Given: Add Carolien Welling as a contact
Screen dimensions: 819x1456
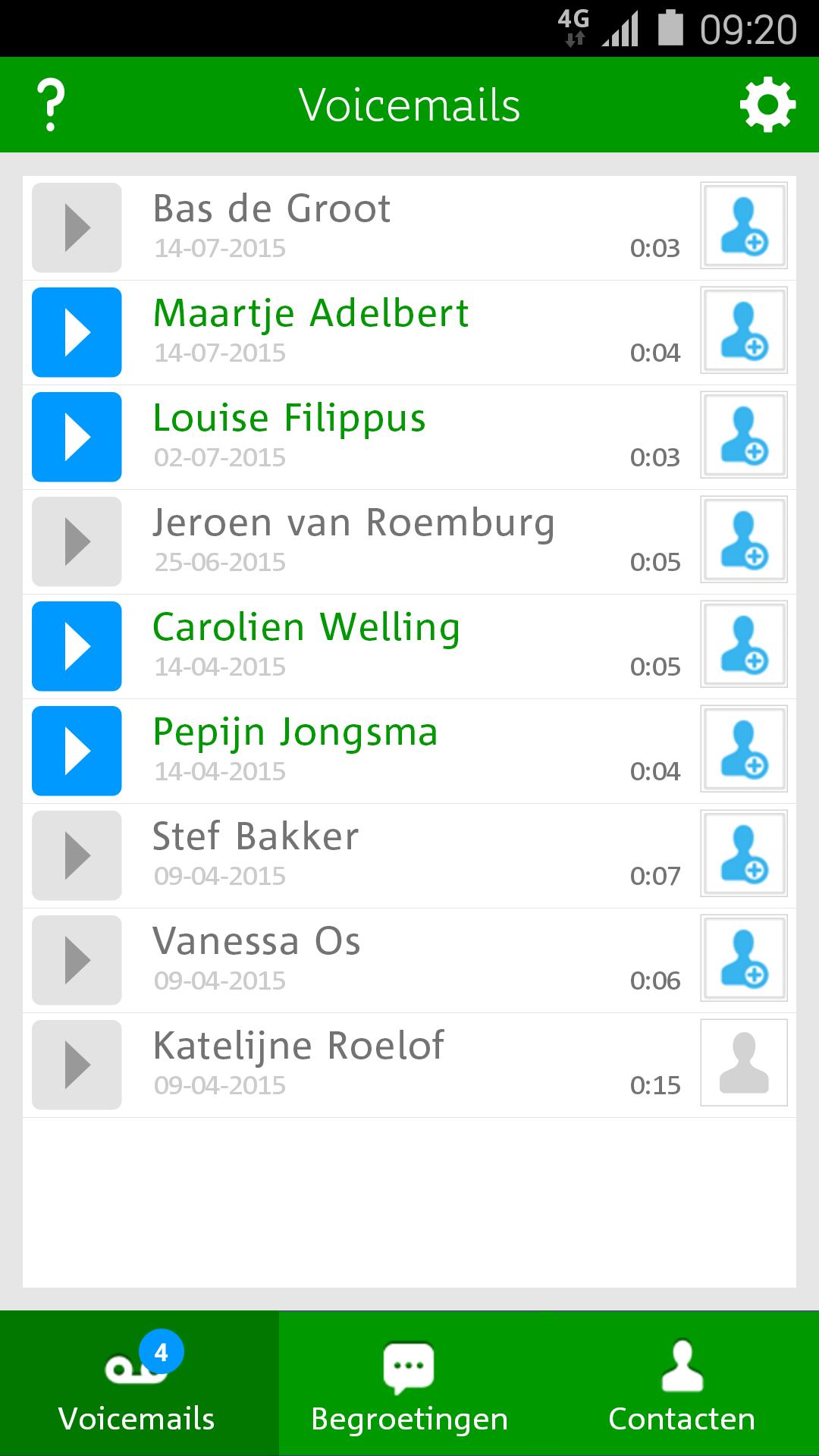Looking at the screenshot, I should 744,646.
